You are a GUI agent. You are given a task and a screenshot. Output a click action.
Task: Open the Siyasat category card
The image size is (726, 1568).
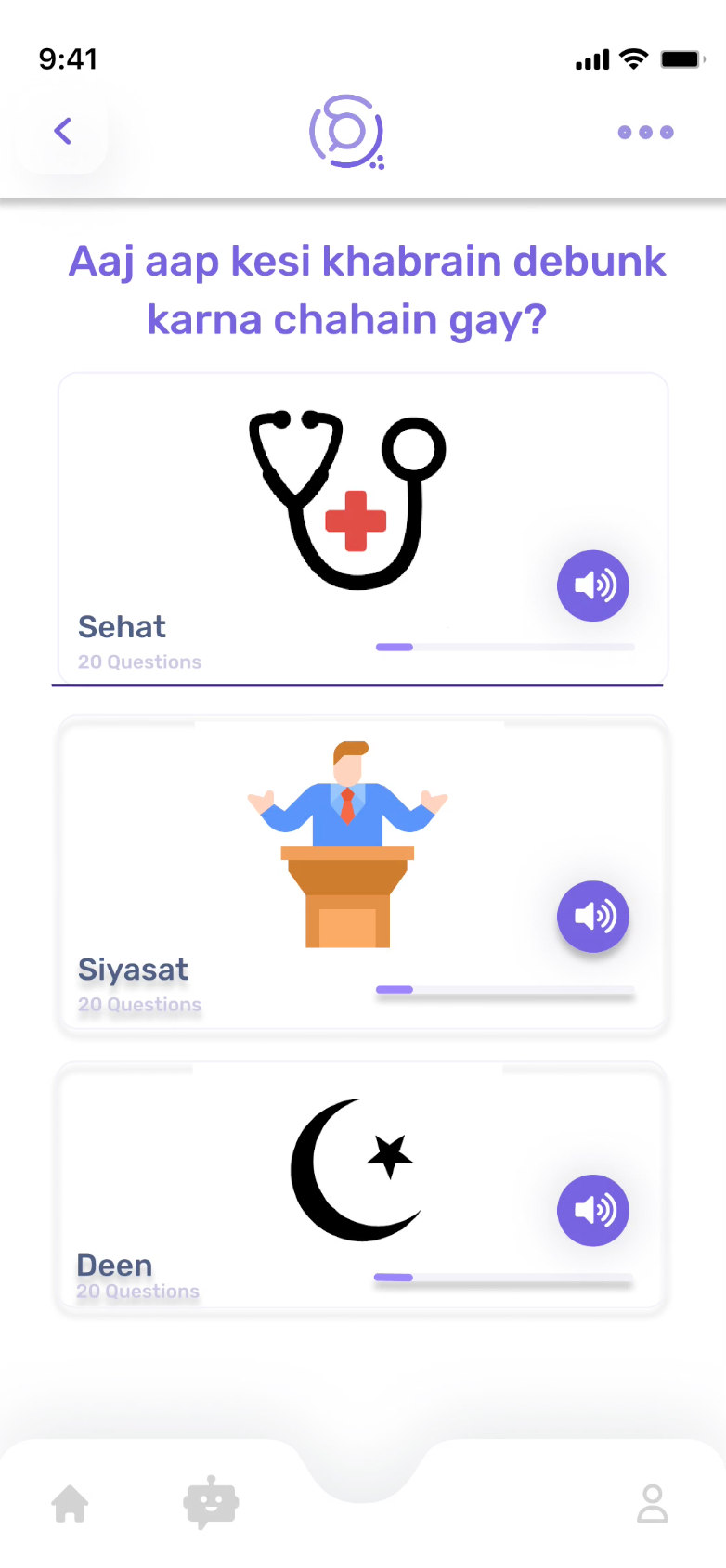point(279,872)
